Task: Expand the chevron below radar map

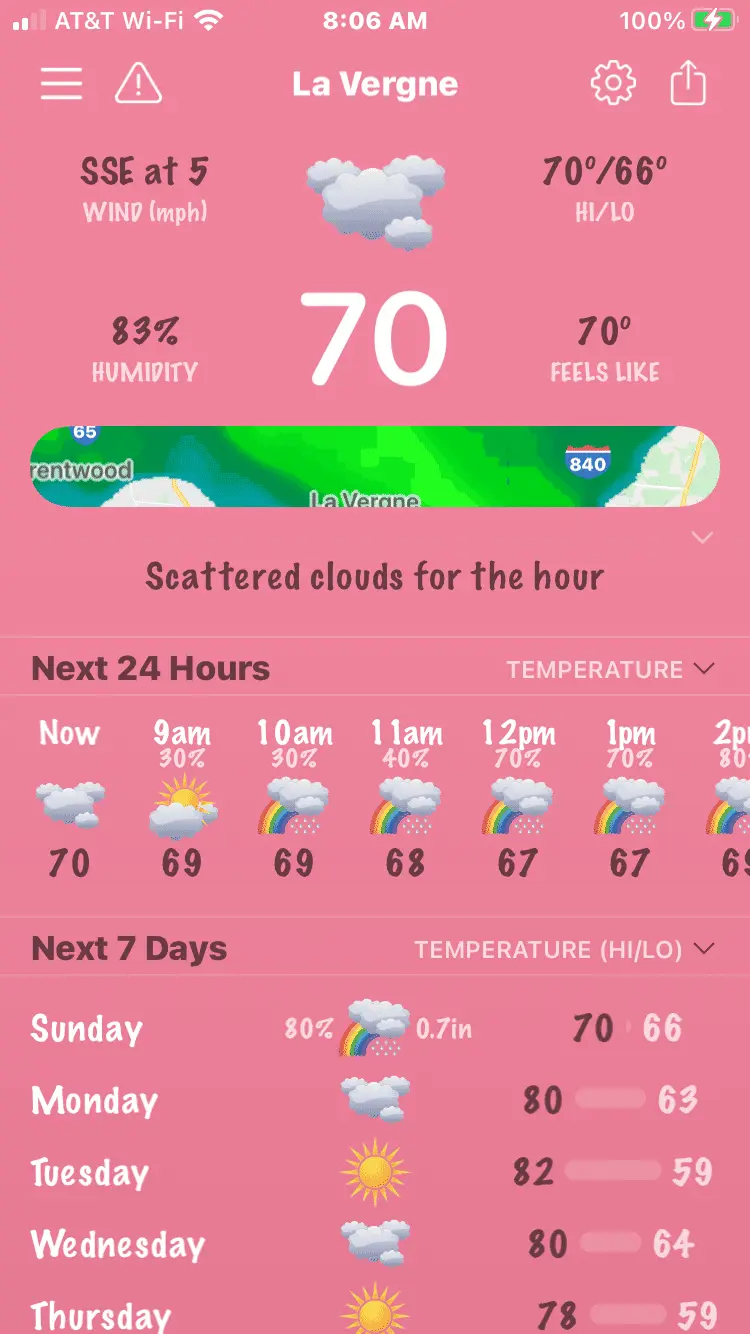Action: tap(702, 538)
